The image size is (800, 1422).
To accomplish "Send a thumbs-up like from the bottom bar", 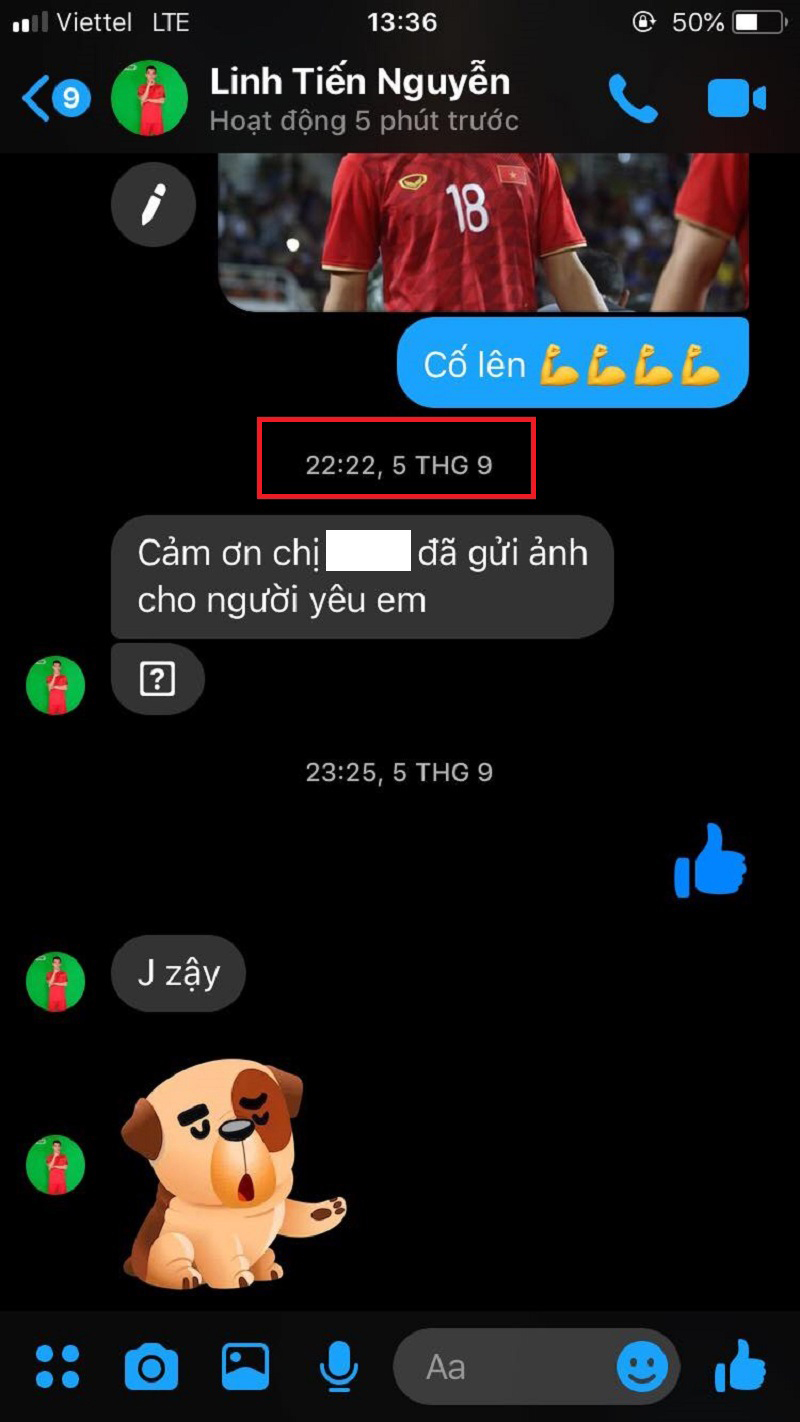I will pos(740,1366).
